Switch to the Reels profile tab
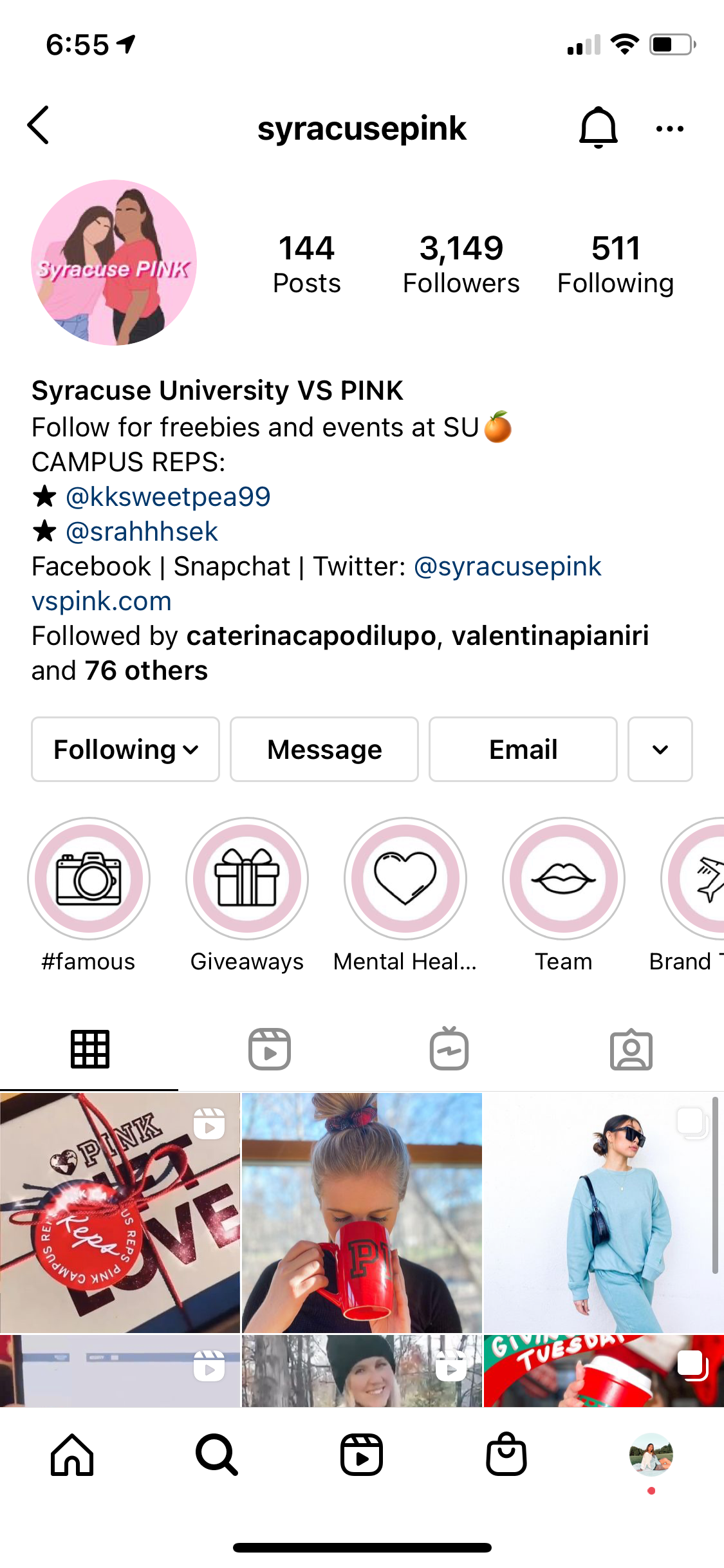The height and width of the screenshot is (1568, 724). tap(270, 1050)
